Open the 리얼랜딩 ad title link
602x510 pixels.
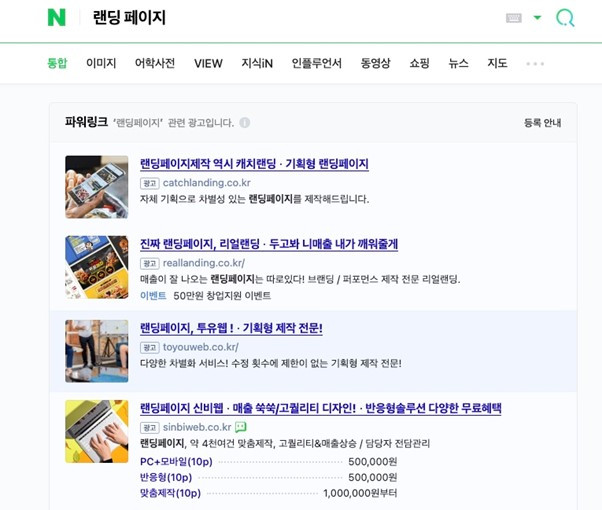[x=269, y=244]
